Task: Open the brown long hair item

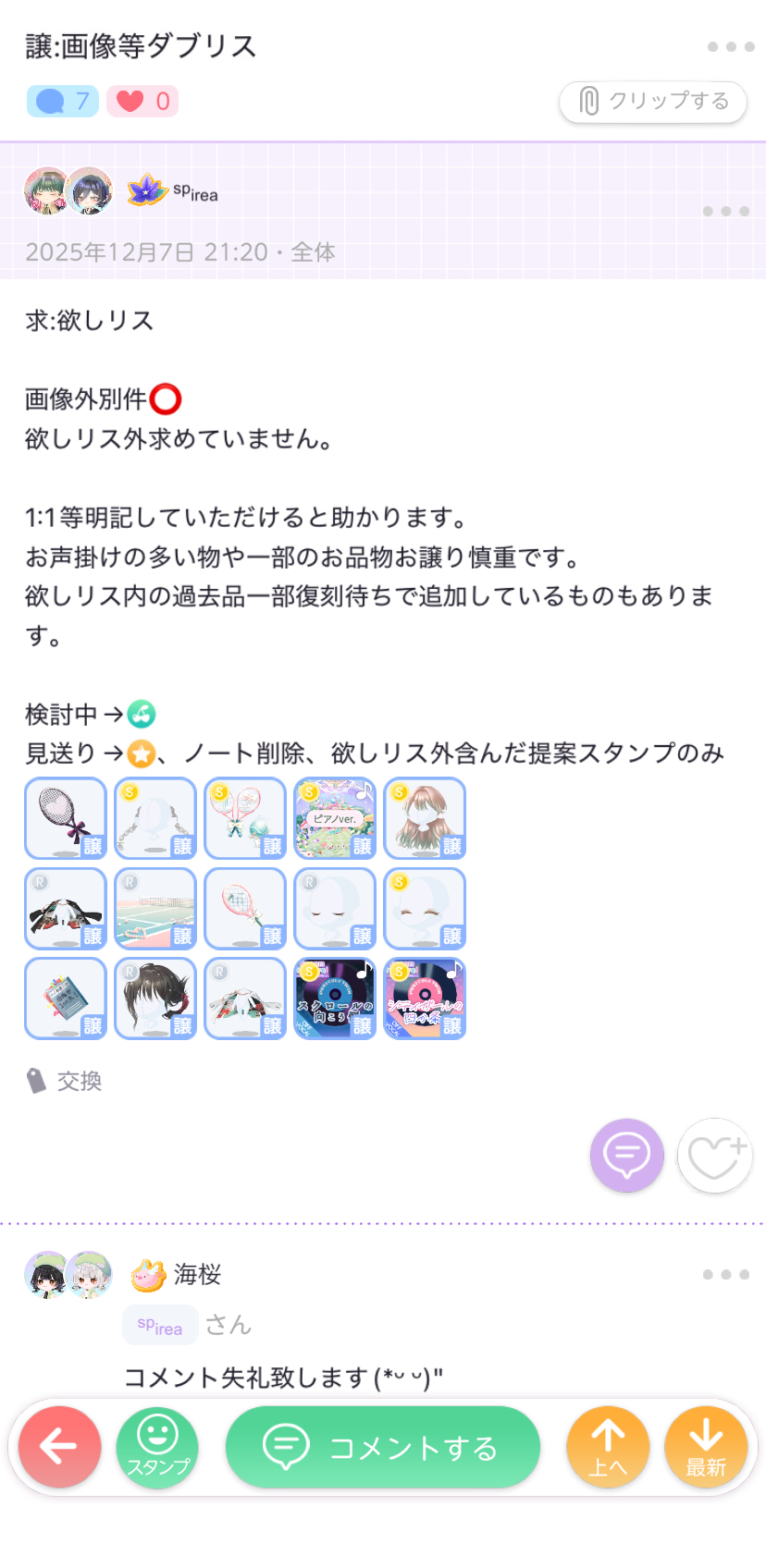Action: (x=425, y=819)
